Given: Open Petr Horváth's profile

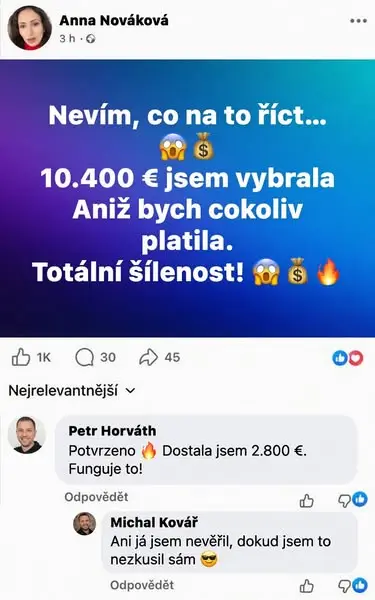Looking at the screenshot, I should 112,431.
